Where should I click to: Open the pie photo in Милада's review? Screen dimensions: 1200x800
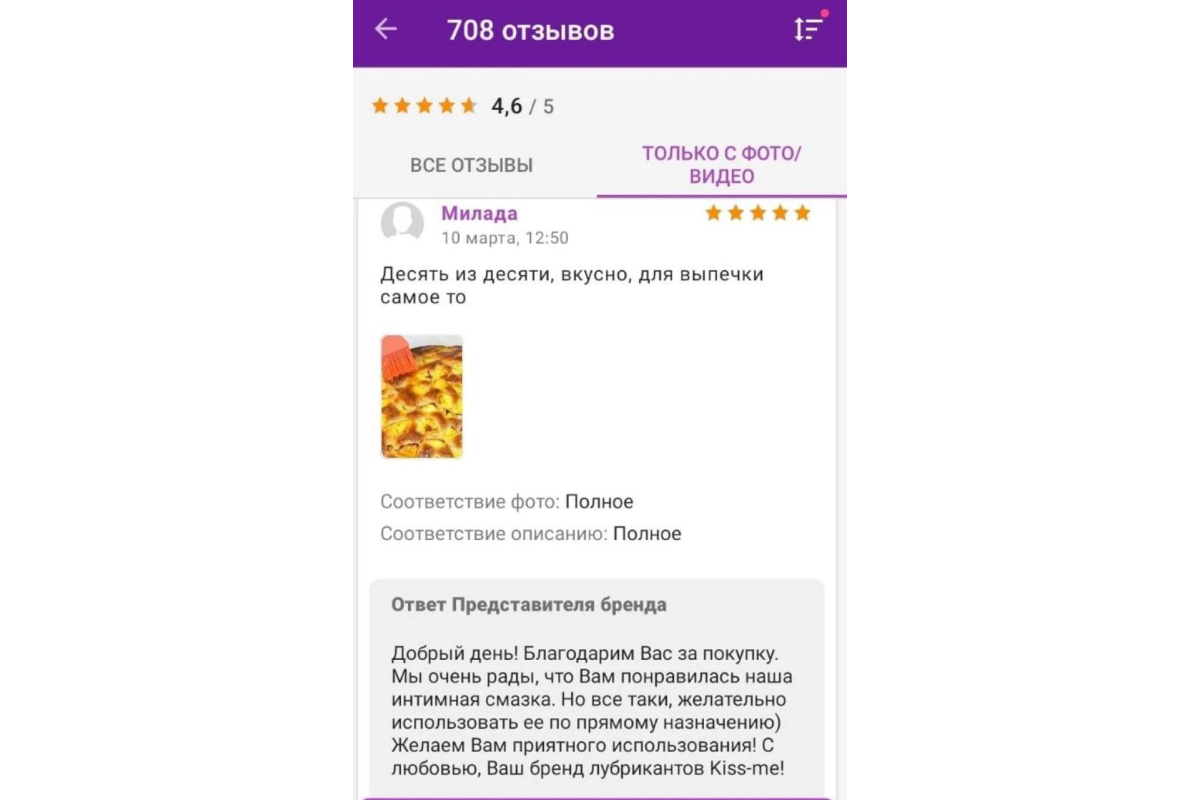[x=422, y=397]
